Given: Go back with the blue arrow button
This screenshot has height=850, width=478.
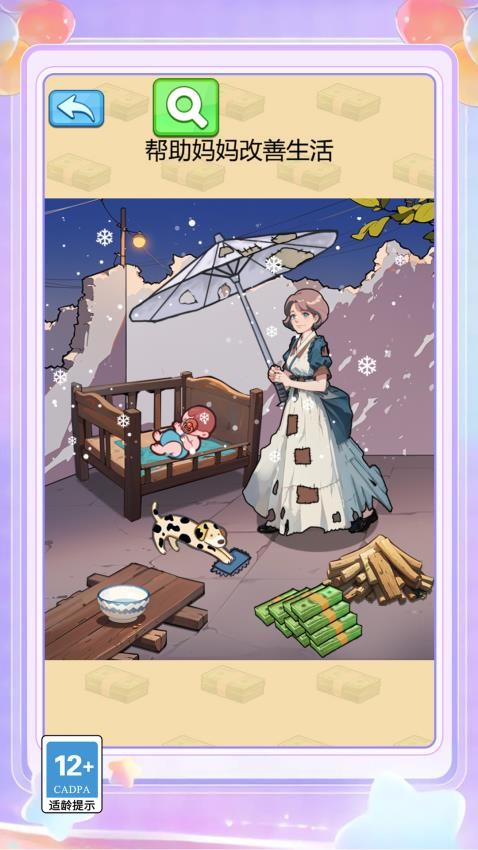Looking at the screenshot, I should 76,108.
